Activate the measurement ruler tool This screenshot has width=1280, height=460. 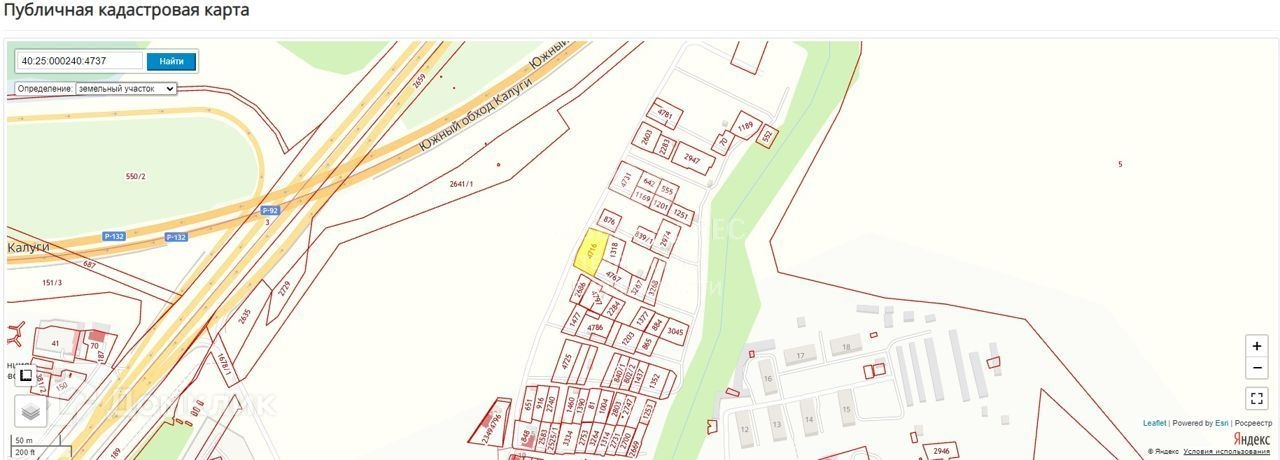click(x=26, y=377)
